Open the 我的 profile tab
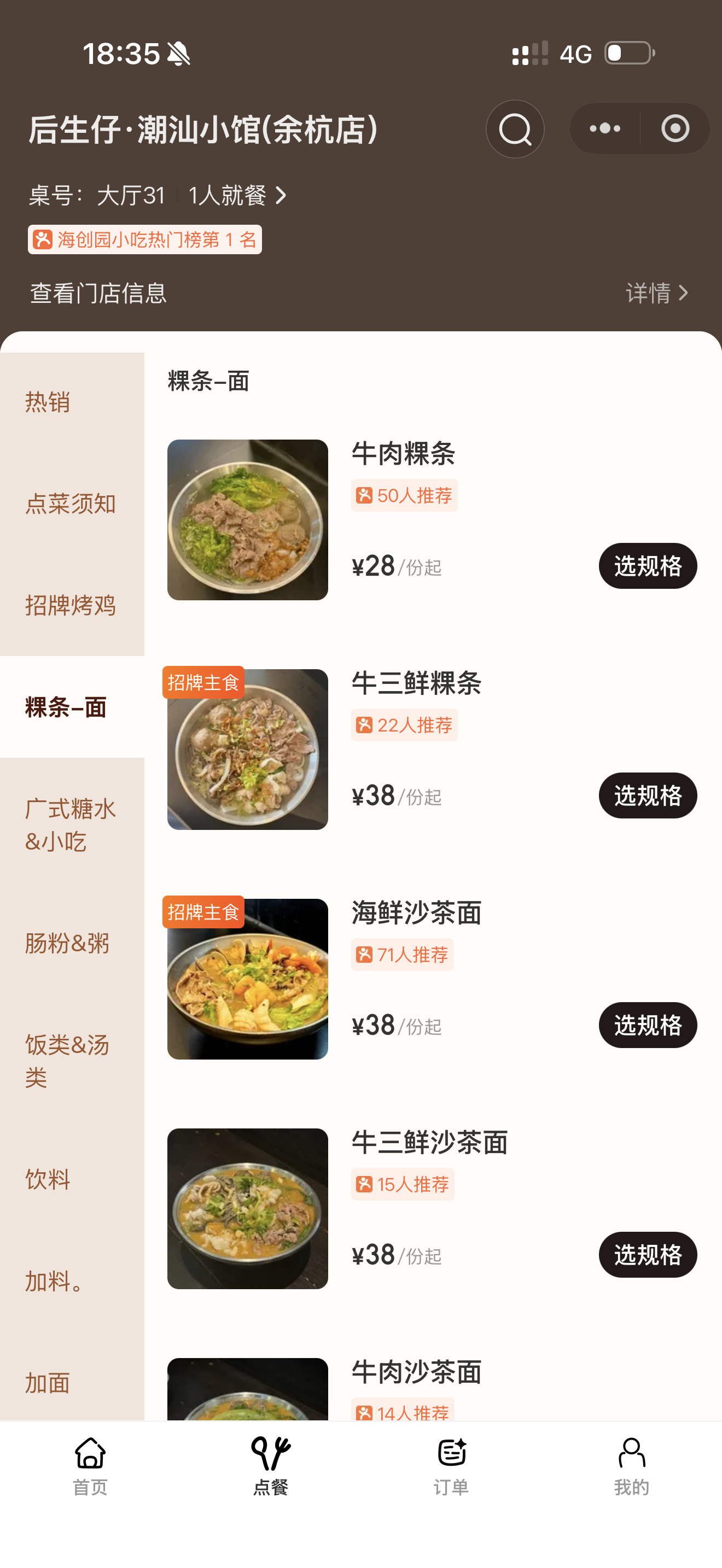Screen dimensions: 722x1568 click(631, 1466)
